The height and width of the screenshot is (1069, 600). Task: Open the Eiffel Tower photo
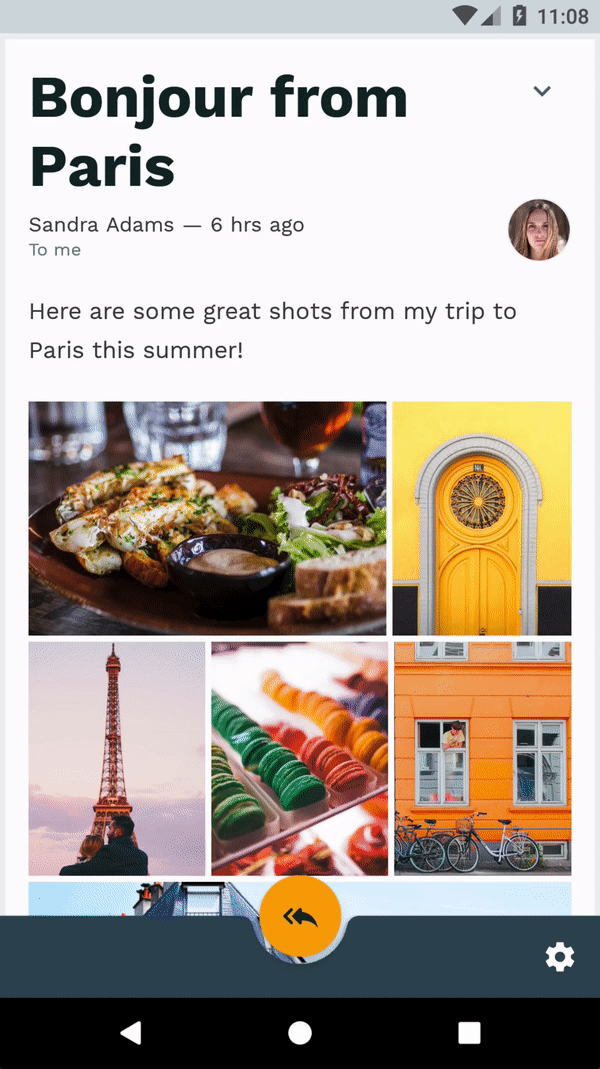117,759
